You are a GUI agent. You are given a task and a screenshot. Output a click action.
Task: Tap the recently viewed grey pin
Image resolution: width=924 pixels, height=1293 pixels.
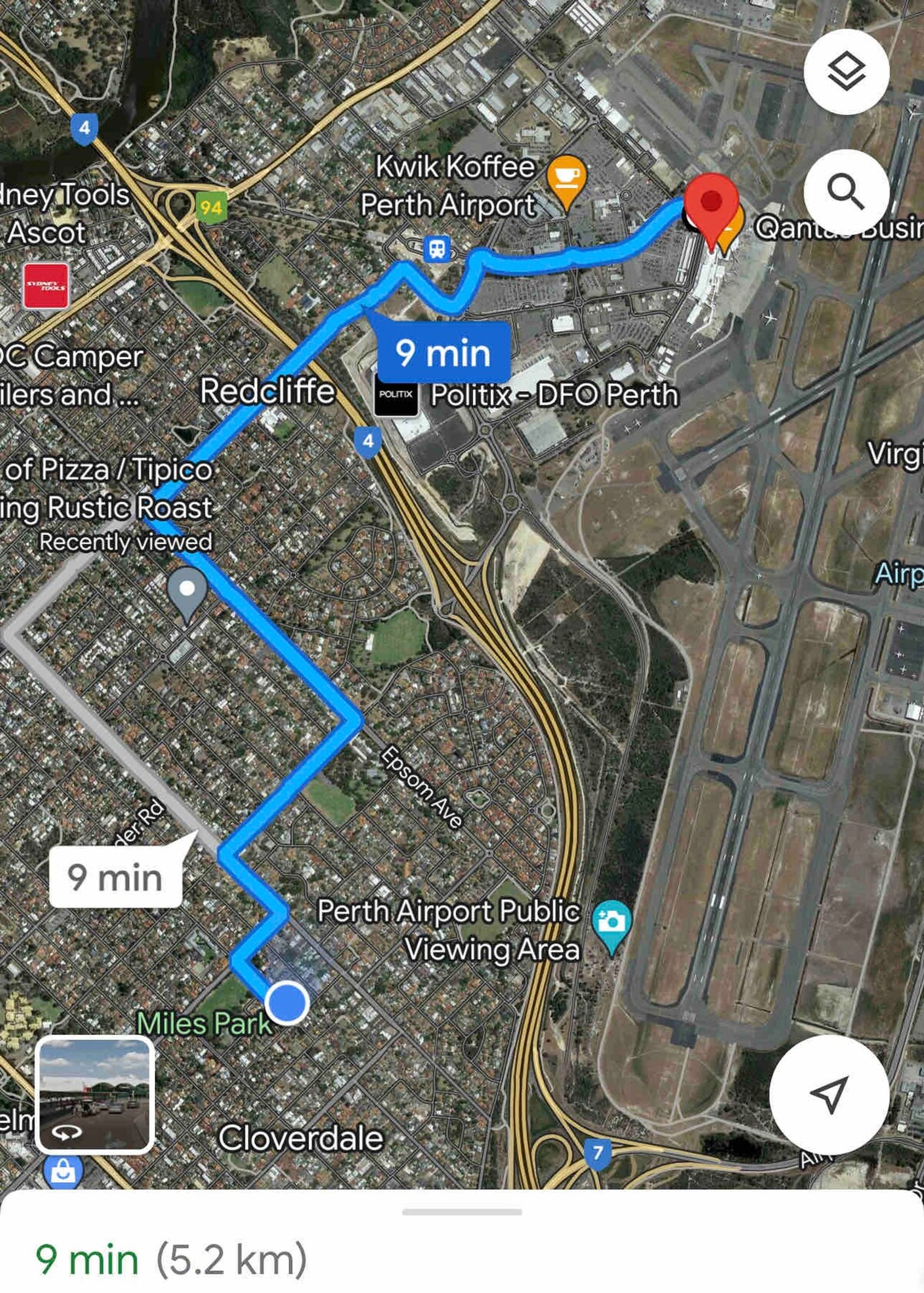tap(187, 592)
